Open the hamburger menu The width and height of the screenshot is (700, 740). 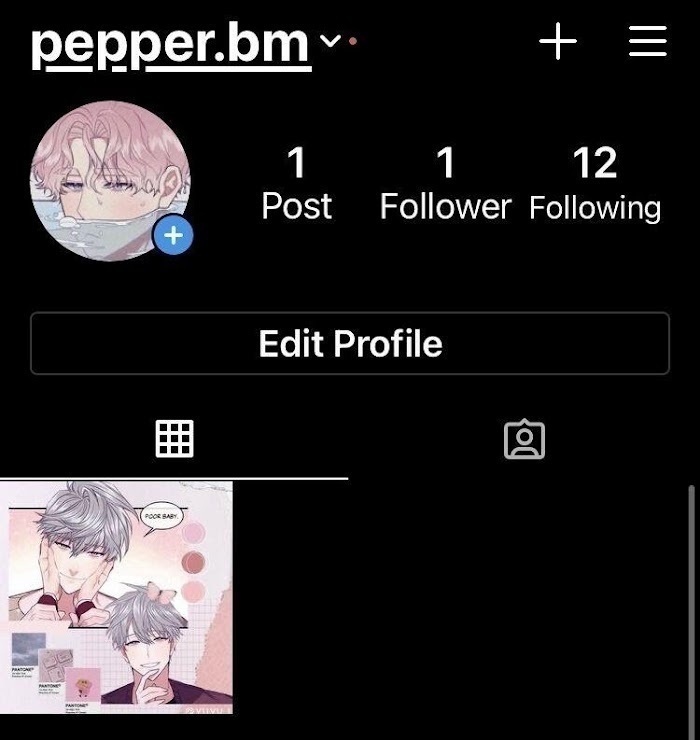pyautogui.click(x=647, y=42)
